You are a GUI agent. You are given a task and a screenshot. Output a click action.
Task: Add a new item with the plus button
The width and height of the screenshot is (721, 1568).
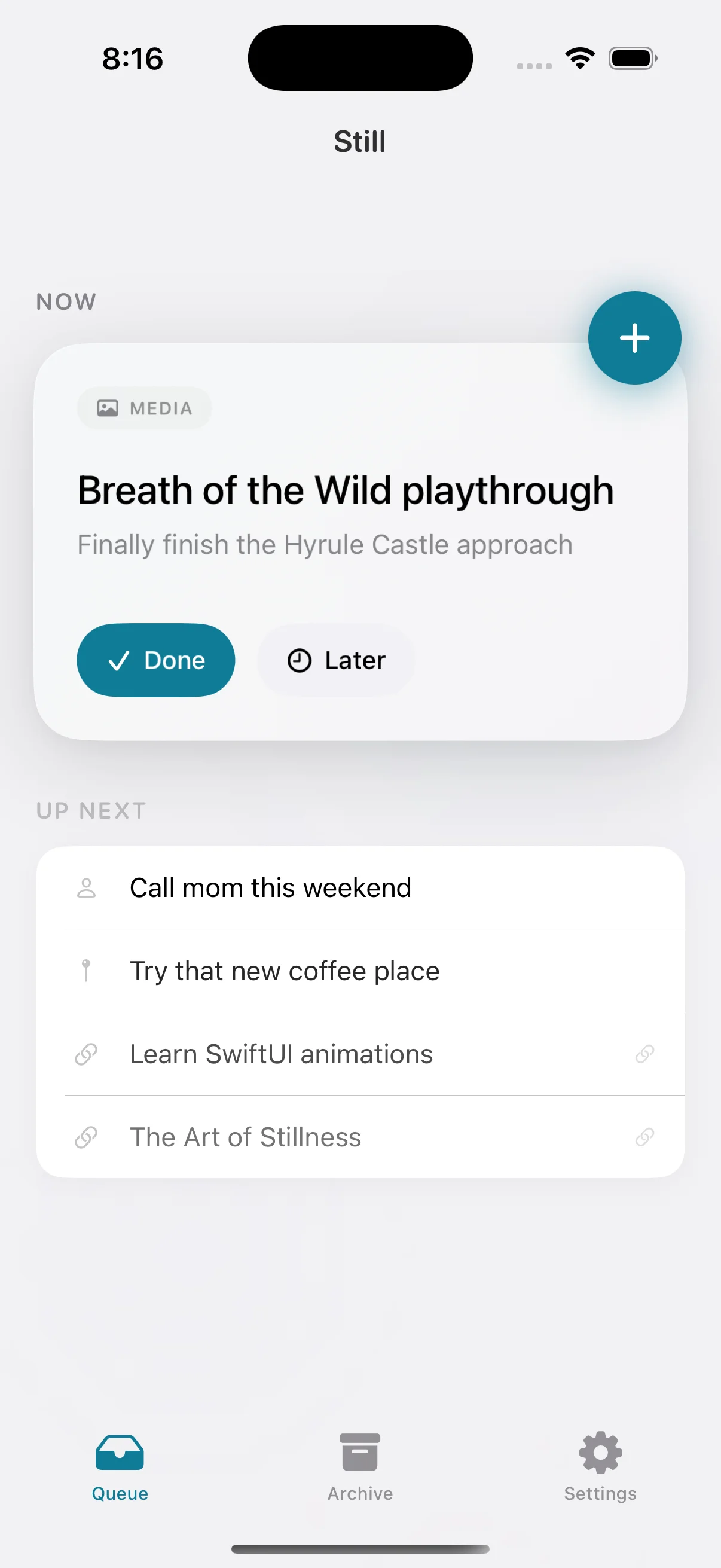[x=634, y=338]
